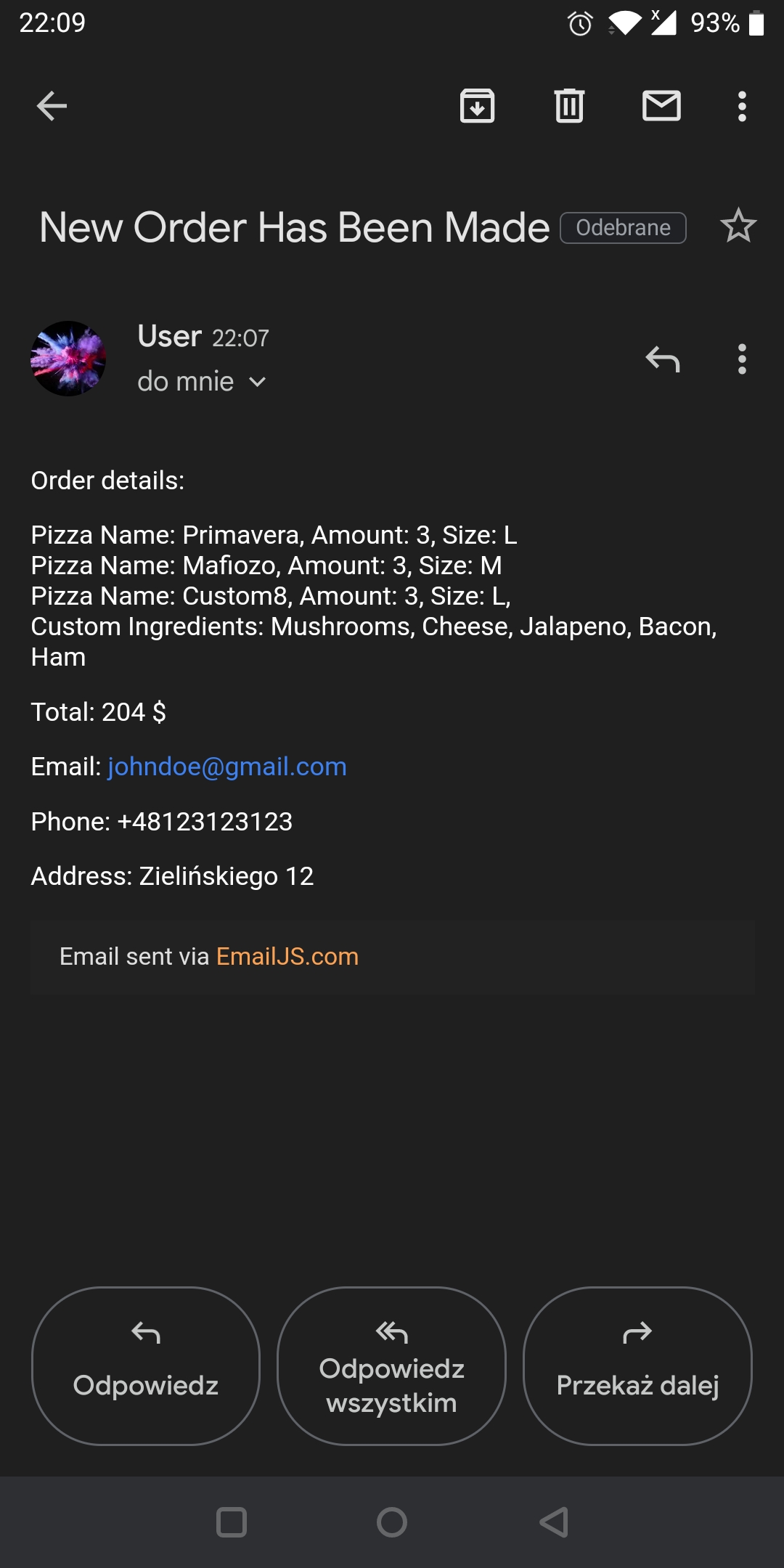
Task: Open the johndoe@gmail.com email link
Action: point(227,767)
